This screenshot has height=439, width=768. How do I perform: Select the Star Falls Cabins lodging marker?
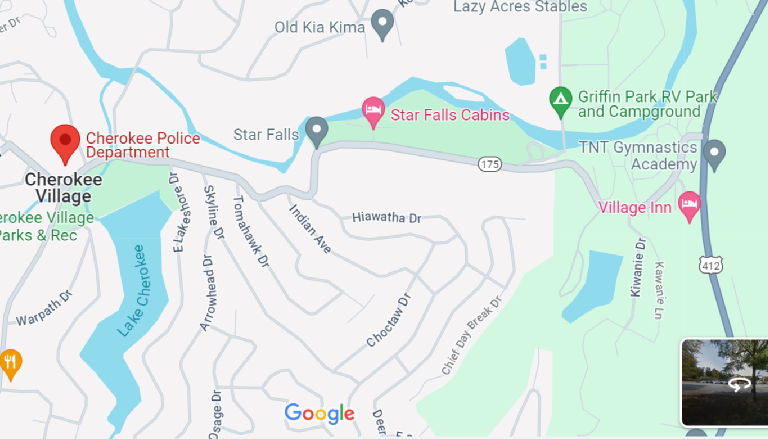click(374, 111)
